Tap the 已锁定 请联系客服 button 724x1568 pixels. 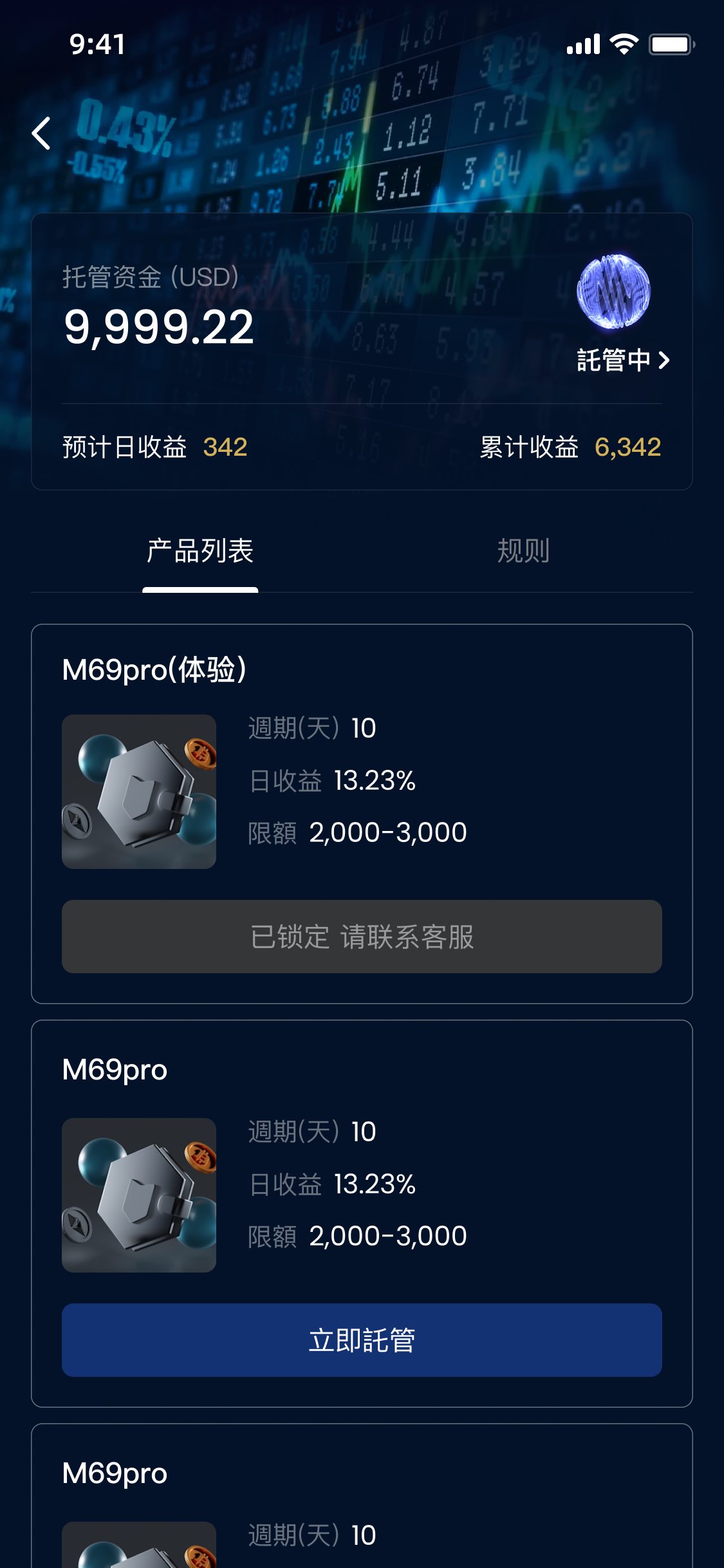pyautogui.click(x=362, y=937)
